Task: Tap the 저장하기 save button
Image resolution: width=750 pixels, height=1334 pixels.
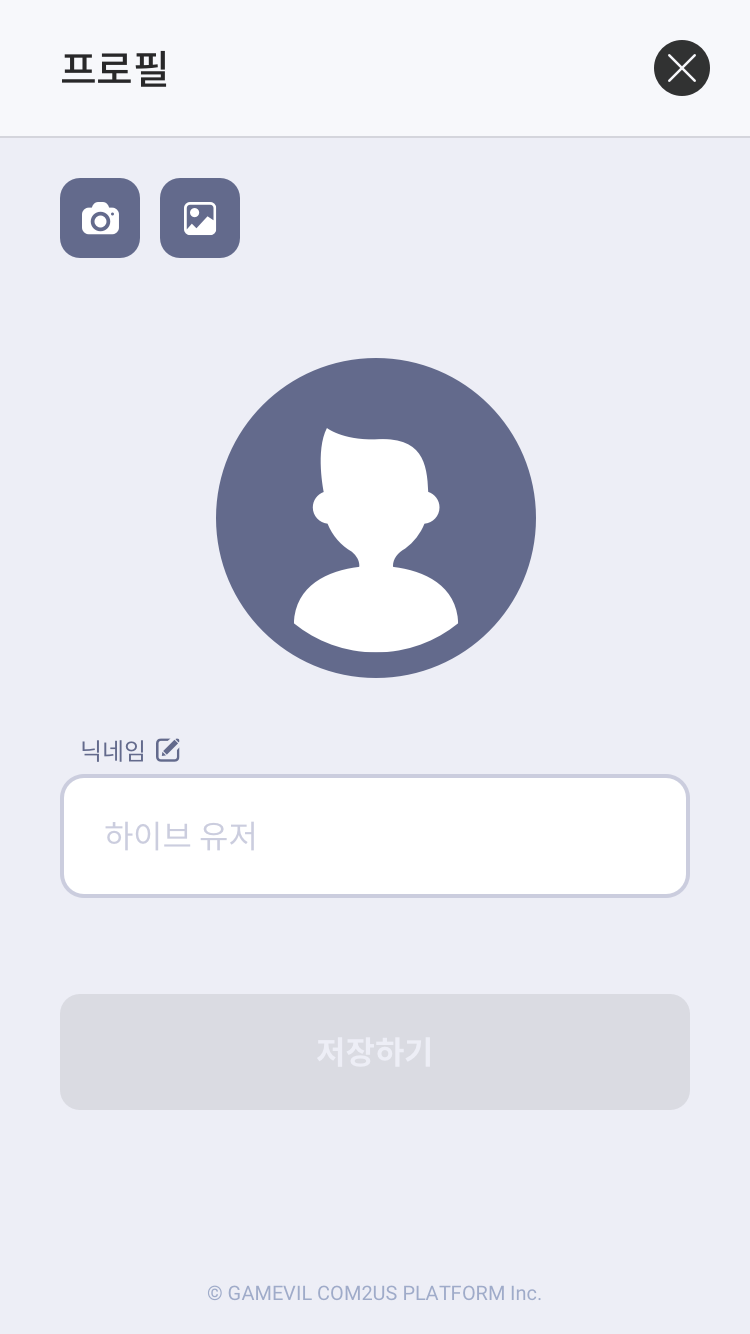Action: point(375,1052)
